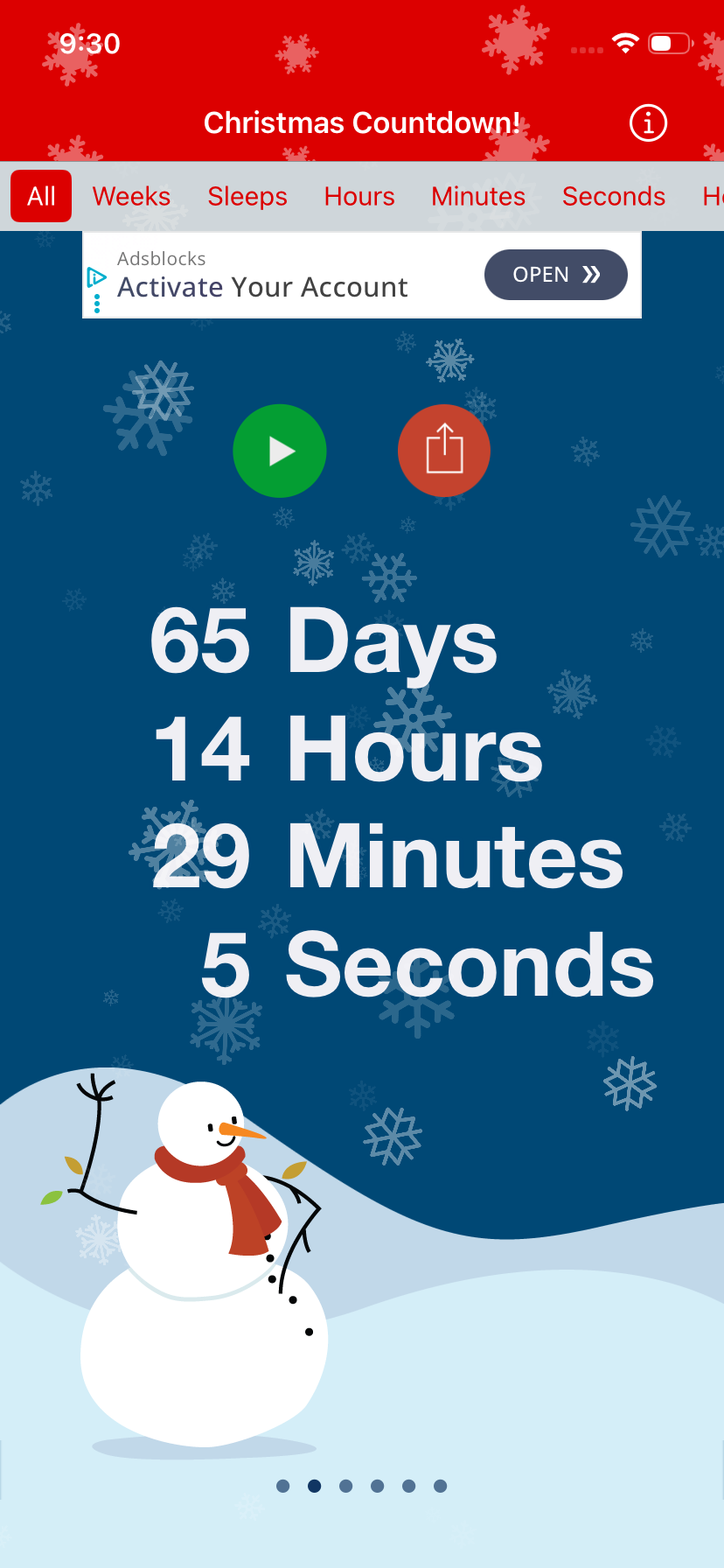The image size is (724, 1568).
Task: Switch to the Minutes tab
Action: 478,196
